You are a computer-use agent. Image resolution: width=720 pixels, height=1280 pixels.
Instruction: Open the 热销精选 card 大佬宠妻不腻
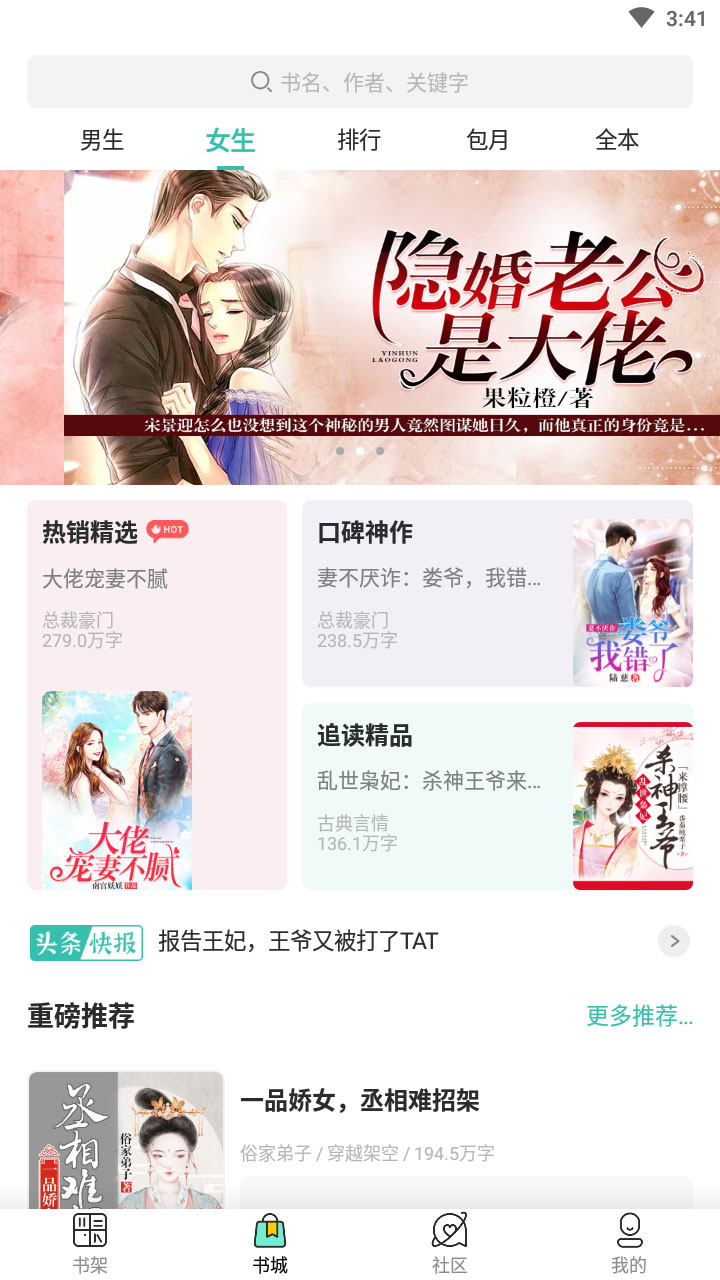click(x=157, y=695)
